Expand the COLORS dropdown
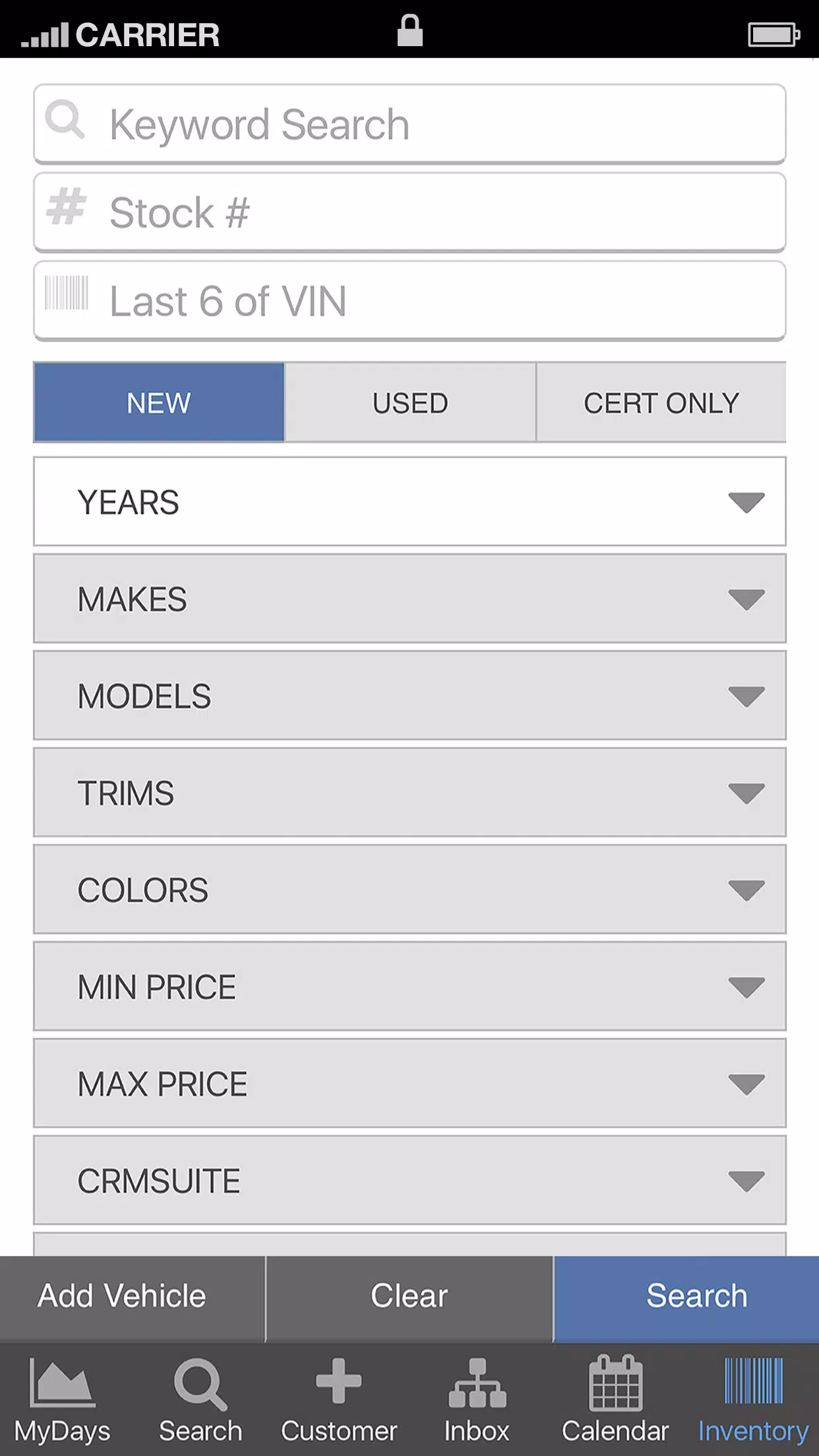The width and height of the screenshot is (819, 1456). 409,890
